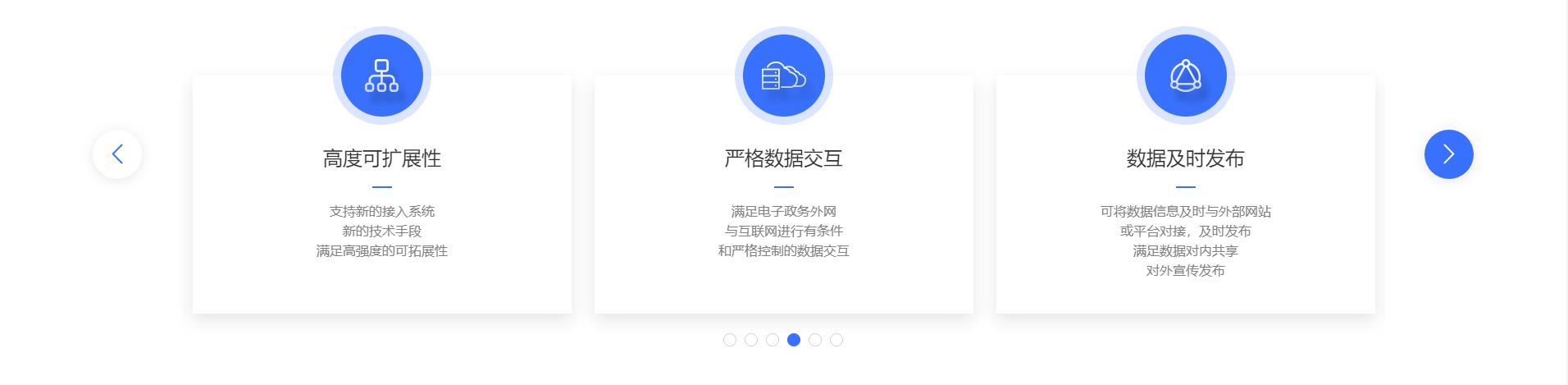Open the 严格数据交互 card
The image size is (1568, 385).
tap(783, 158)
